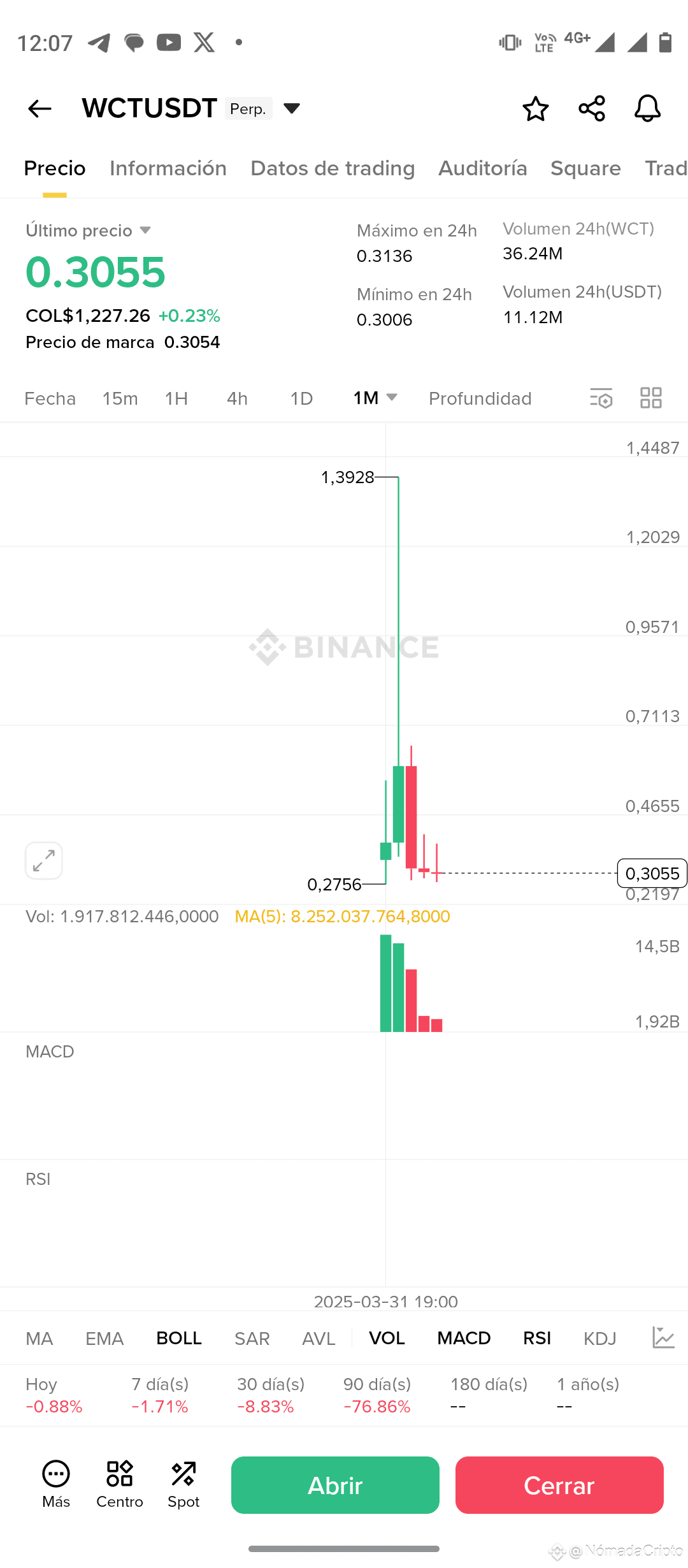This screenshot has height=1568, width=688.
Task: Open the chart settings icon
Action: pos(601,398)
